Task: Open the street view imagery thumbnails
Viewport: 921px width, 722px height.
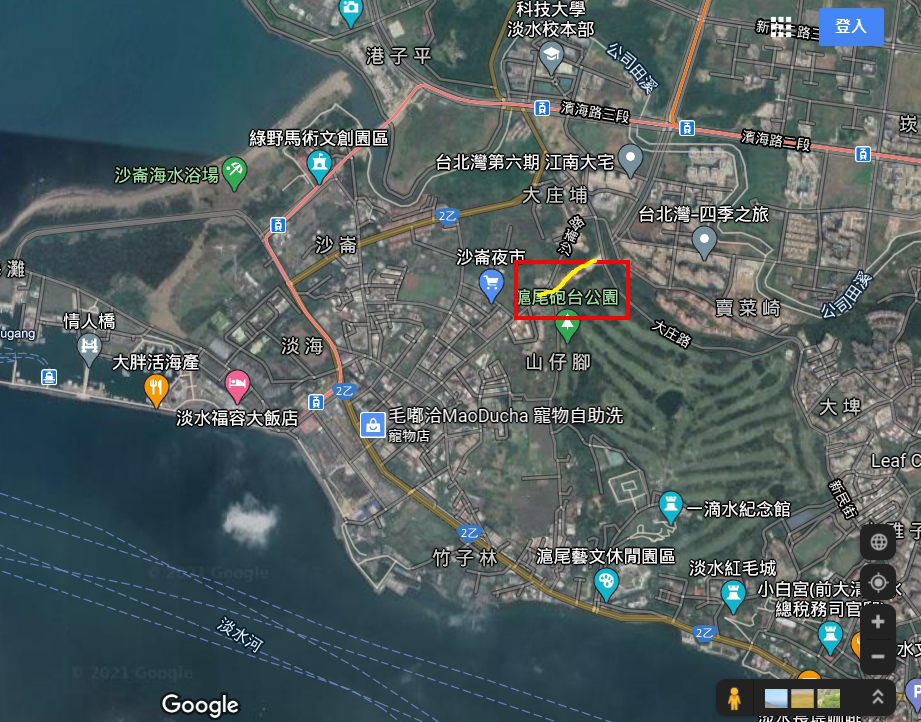Action: (x=802, y=697)
